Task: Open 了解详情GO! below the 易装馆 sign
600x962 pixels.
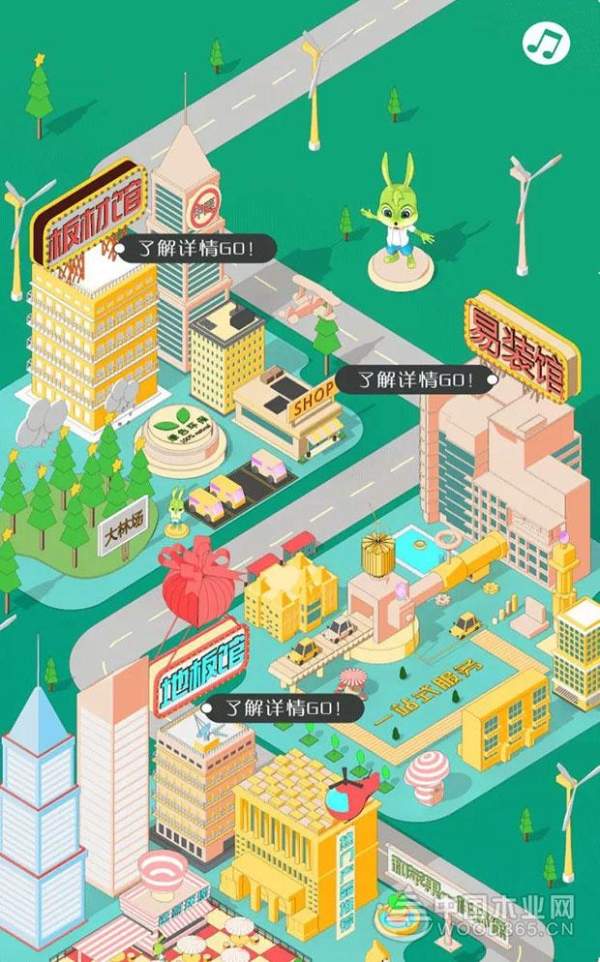Action: coord(417,379)
